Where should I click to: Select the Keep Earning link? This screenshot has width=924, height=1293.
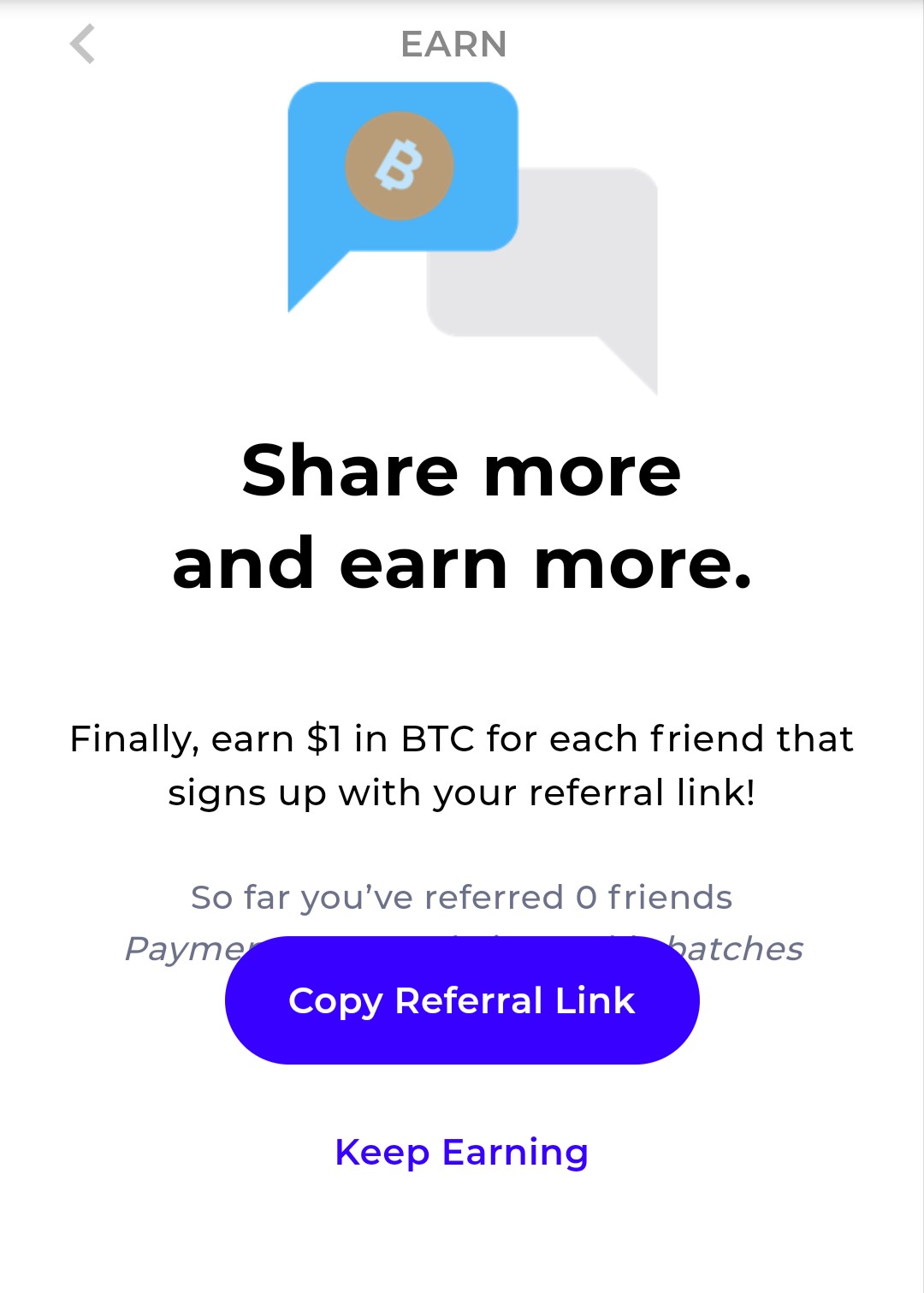[x=462, y=1153]
